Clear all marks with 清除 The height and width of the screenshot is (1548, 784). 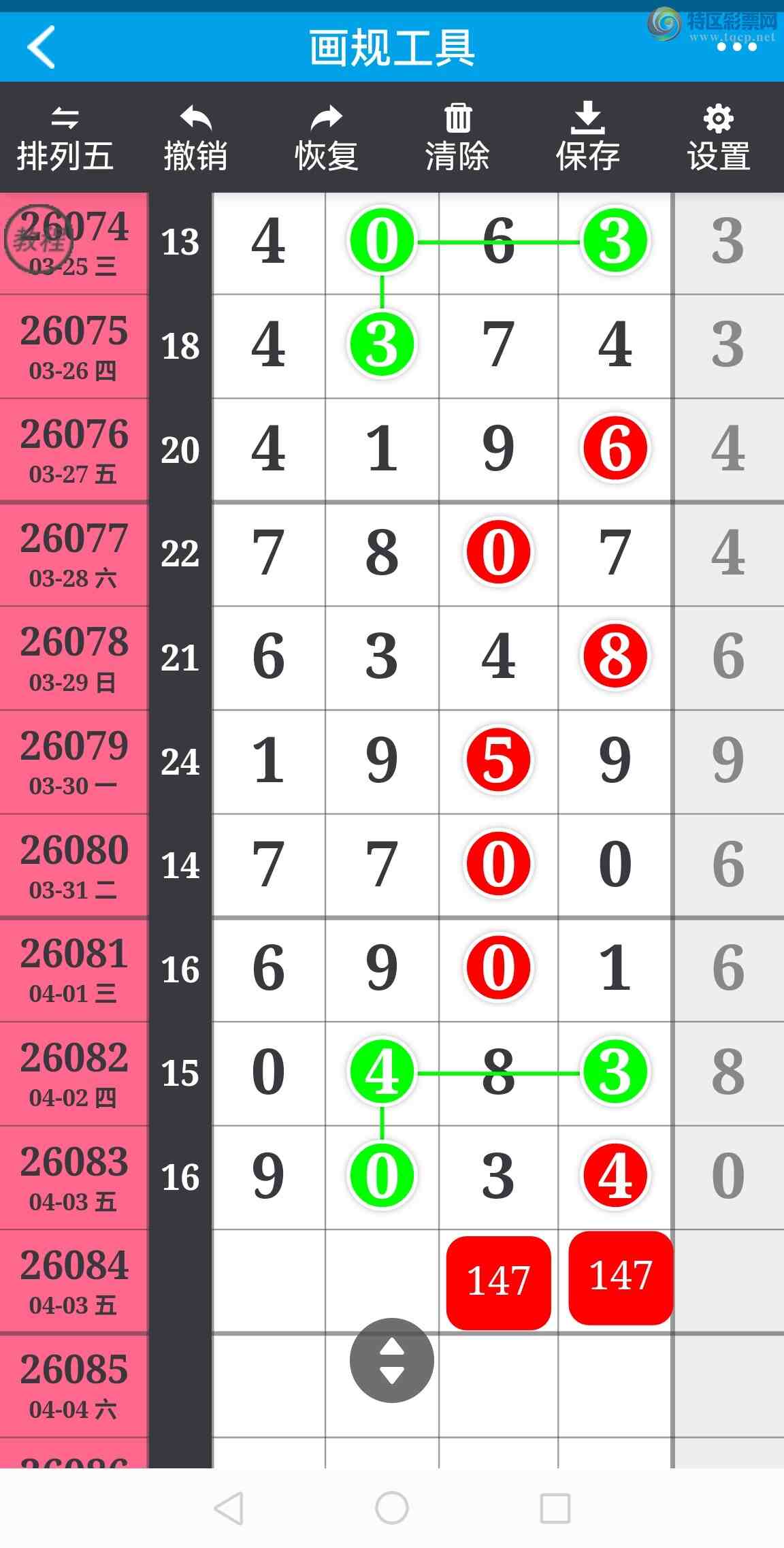(x=457, y=139)
